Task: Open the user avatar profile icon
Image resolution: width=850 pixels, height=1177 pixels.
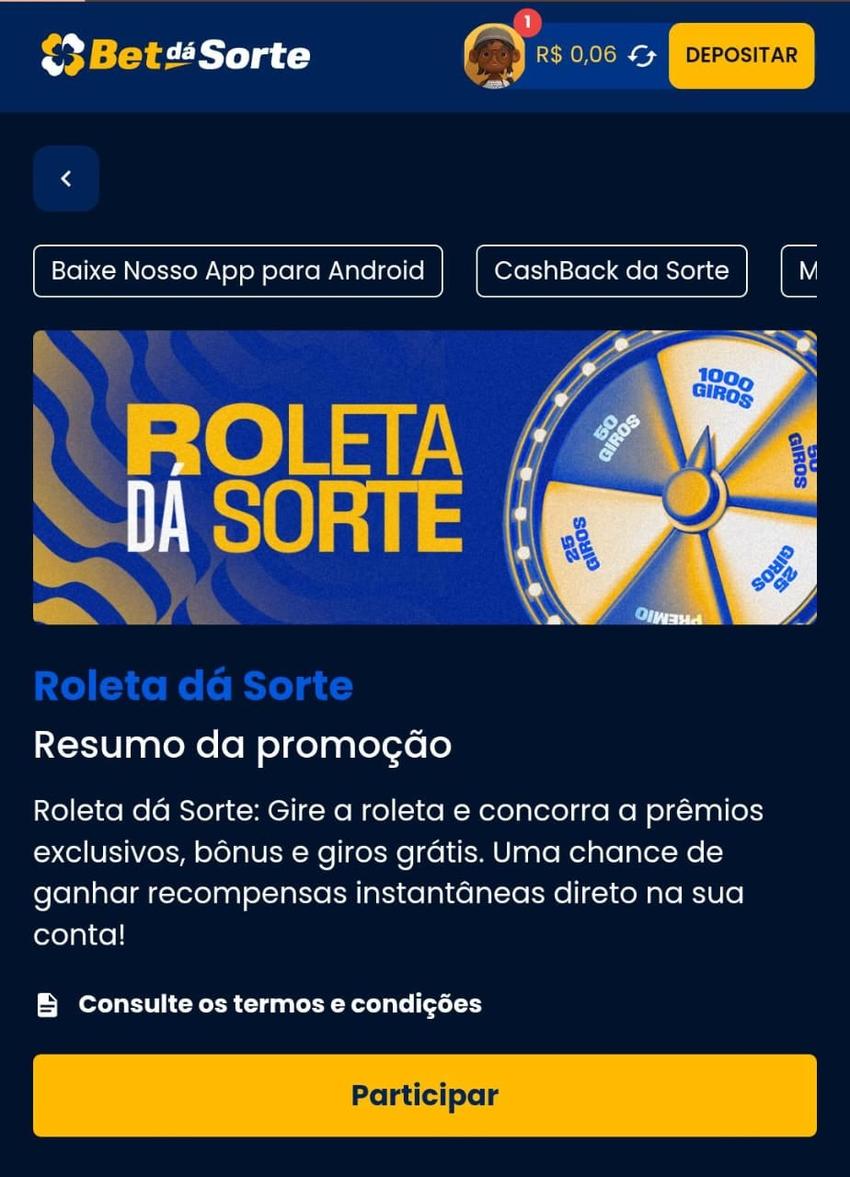Action: tap(491, 56)
